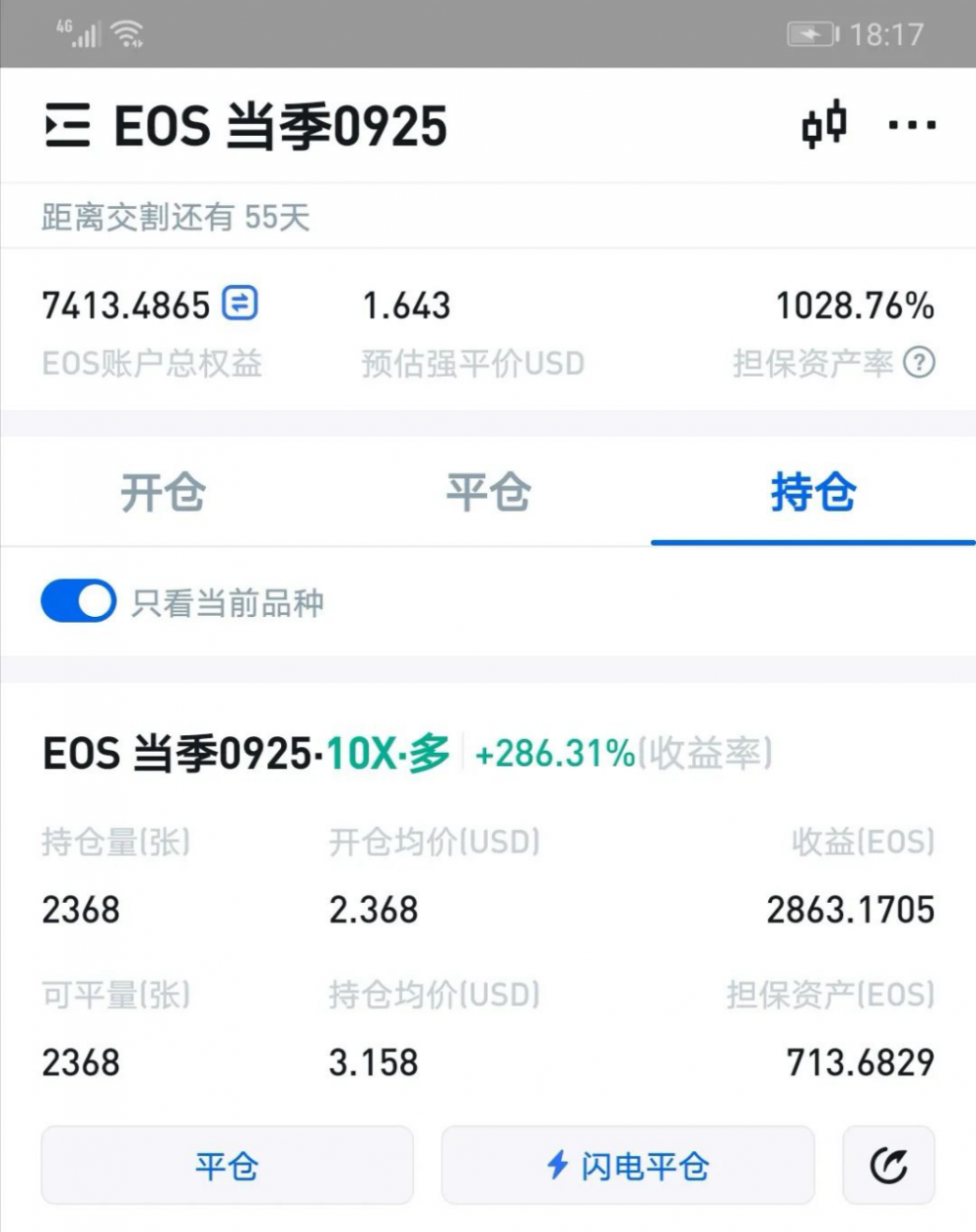Open the more options menu
Screen dimensions: 976x1232
click(911, 125)
